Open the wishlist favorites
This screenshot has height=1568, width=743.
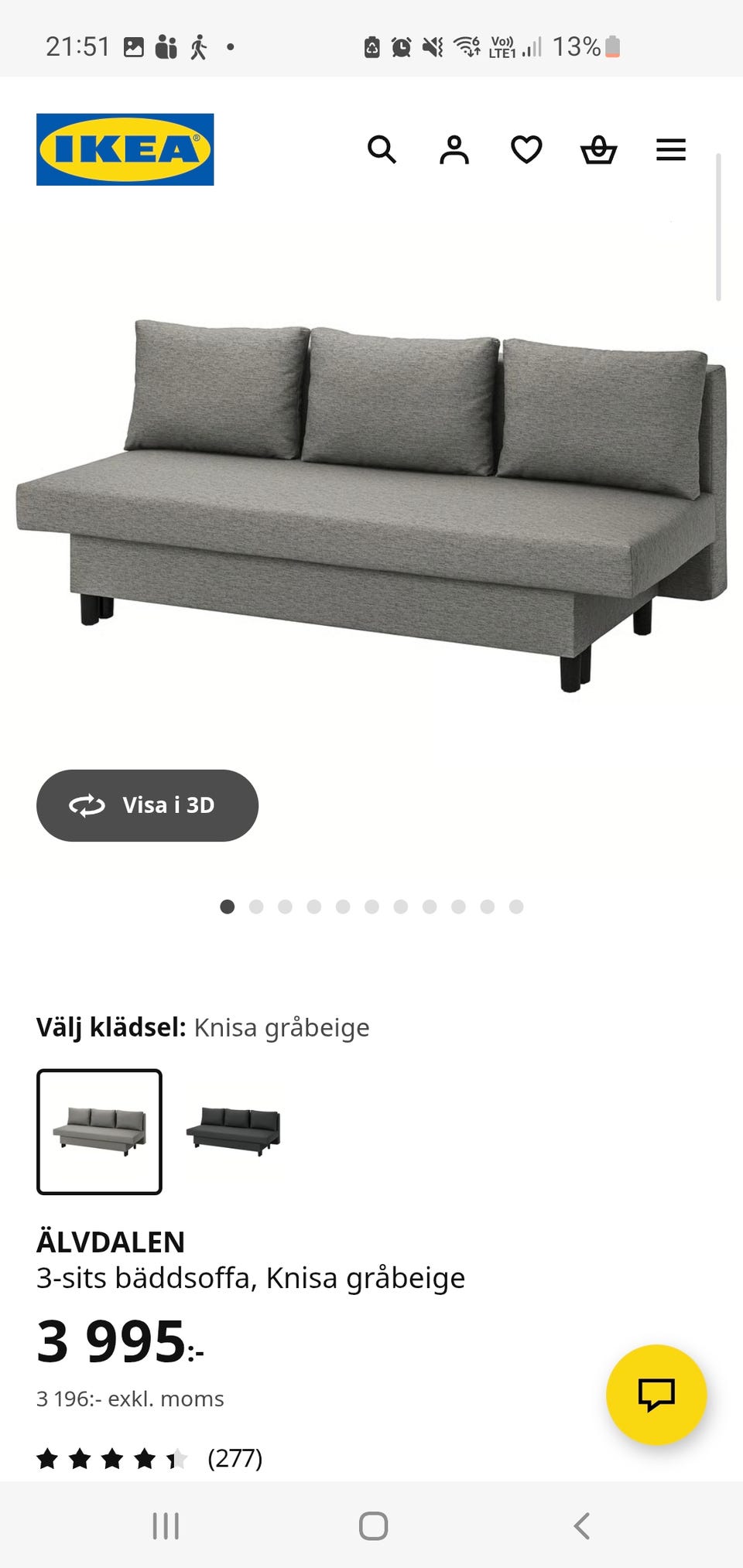click(x=526, y=150)
